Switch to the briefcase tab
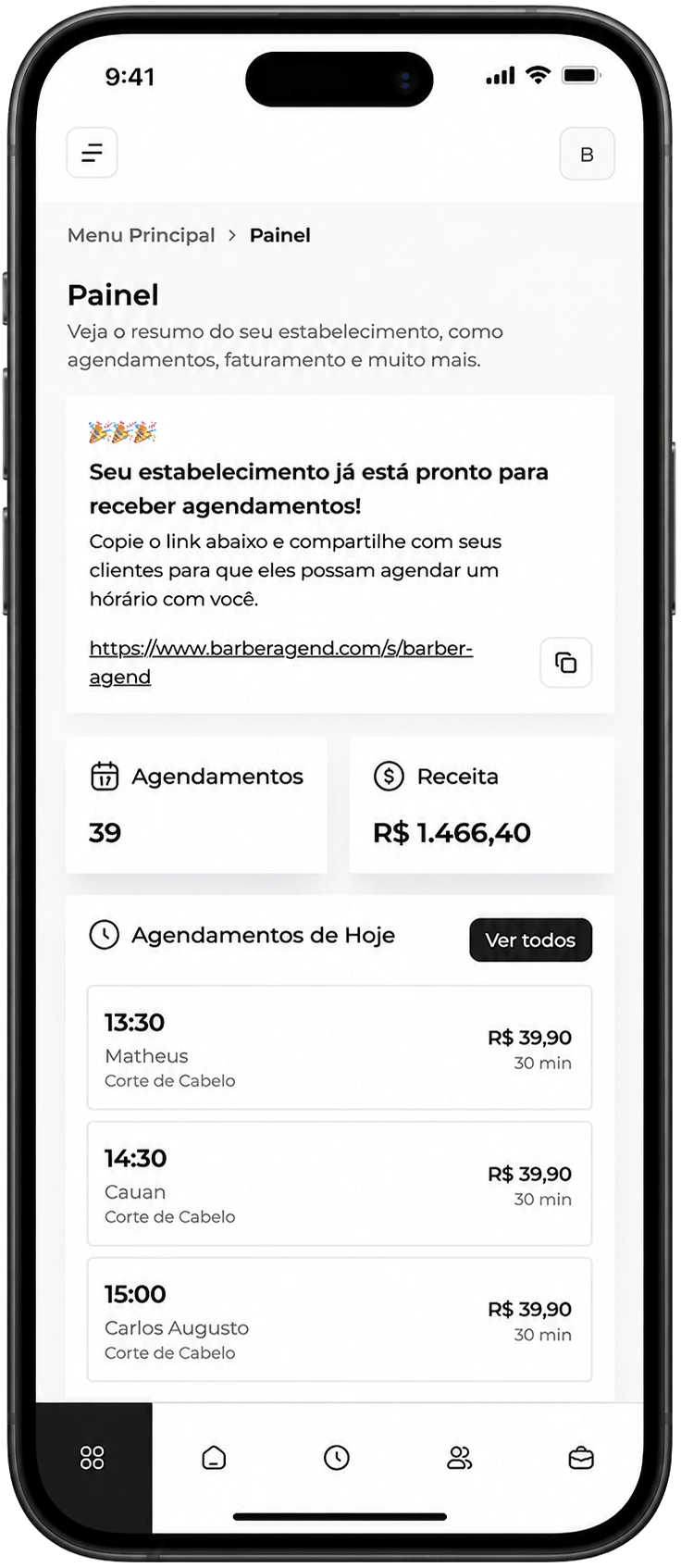This screenshot has height=1568, width=681. point(581,1458)
